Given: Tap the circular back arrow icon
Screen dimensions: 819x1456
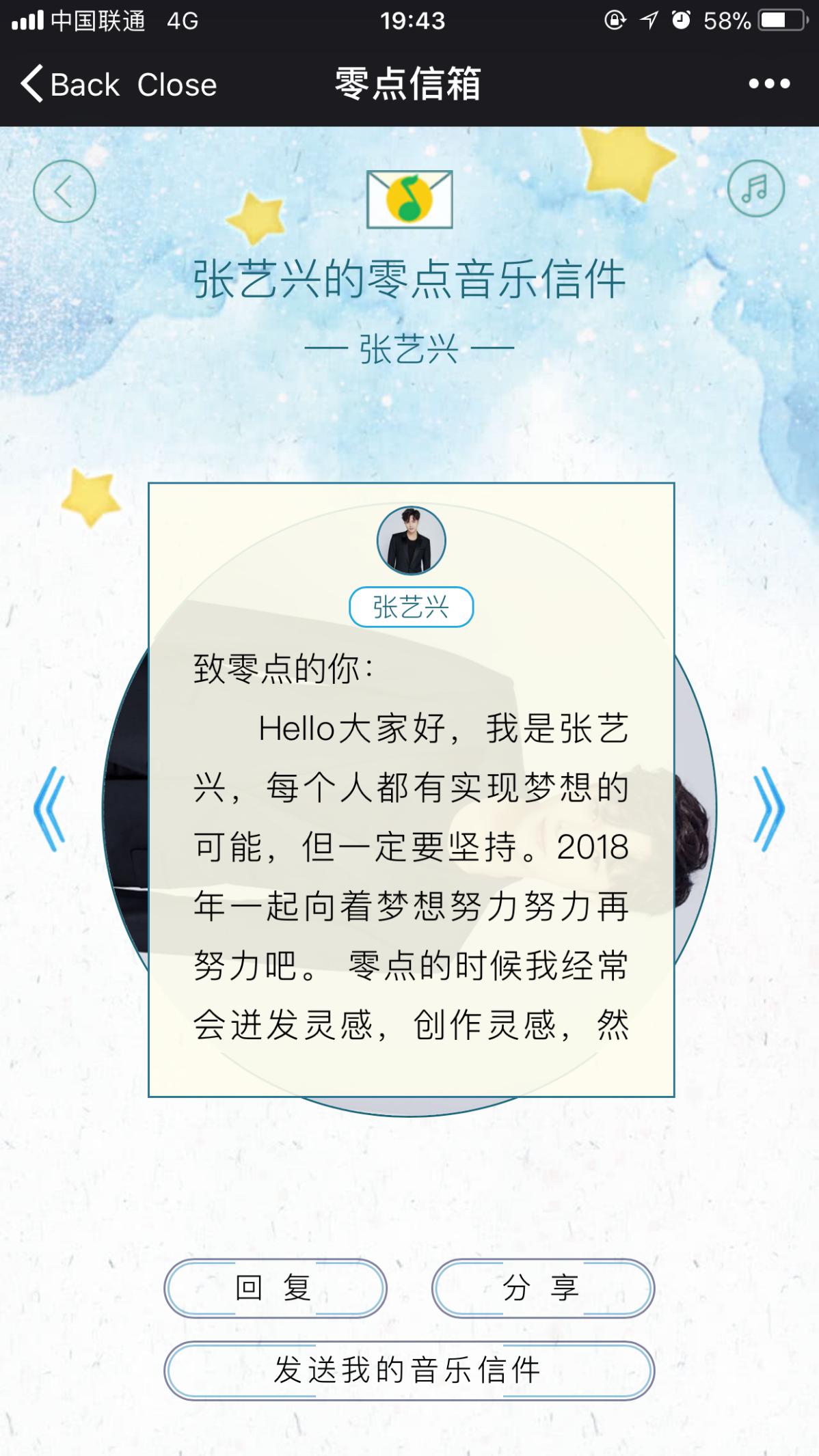Looking at the screenshot, I should pos(64,191).
